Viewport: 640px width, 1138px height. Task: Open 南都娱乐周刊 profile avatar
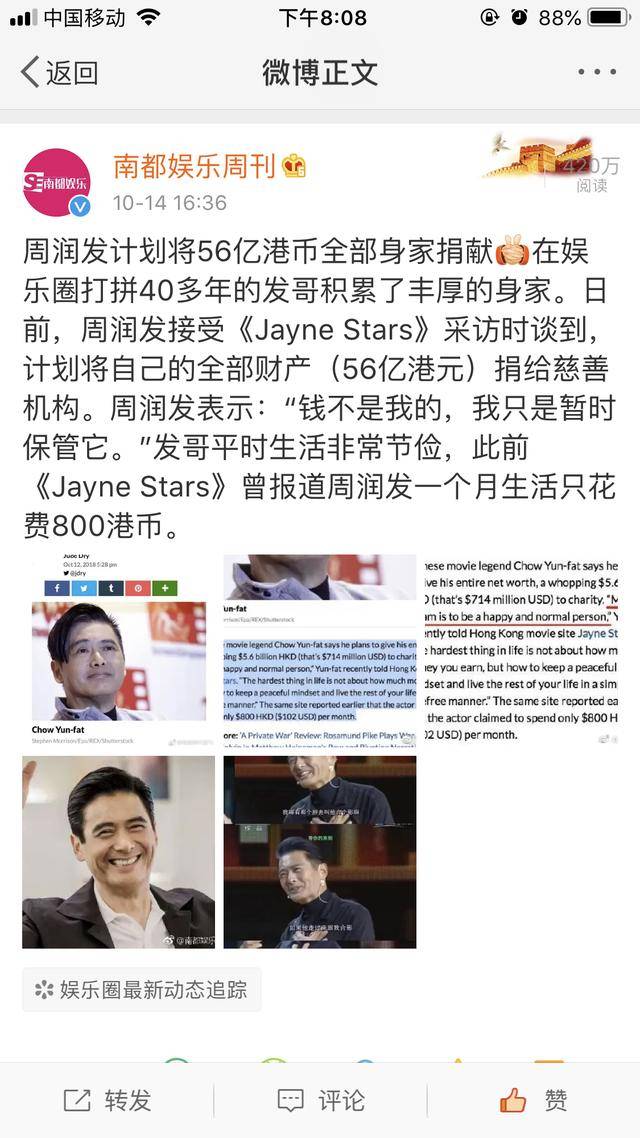pyautogui.click(x=57, y=182)
